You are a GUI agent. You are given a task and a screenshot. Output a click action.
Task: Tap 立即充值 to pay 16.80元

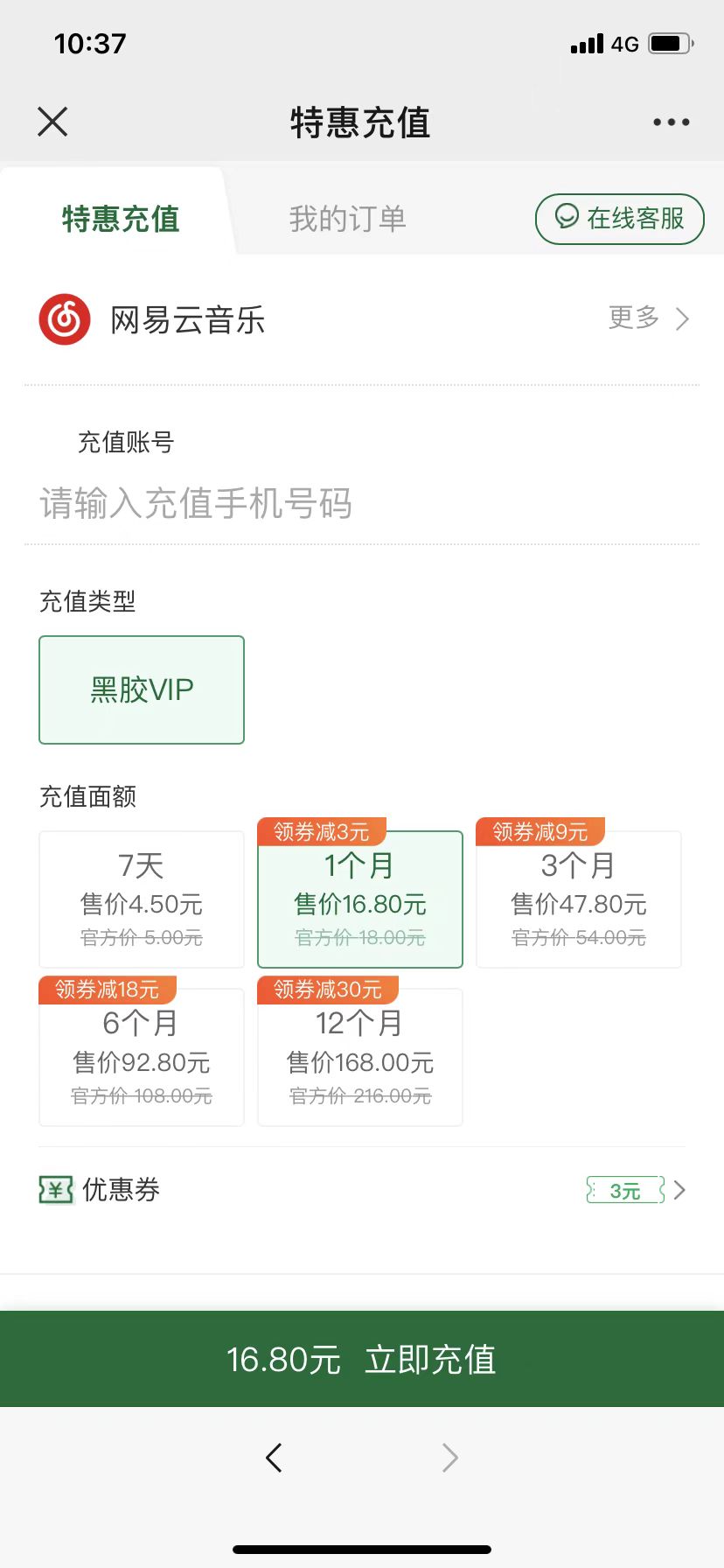[x=362, y=1359]
